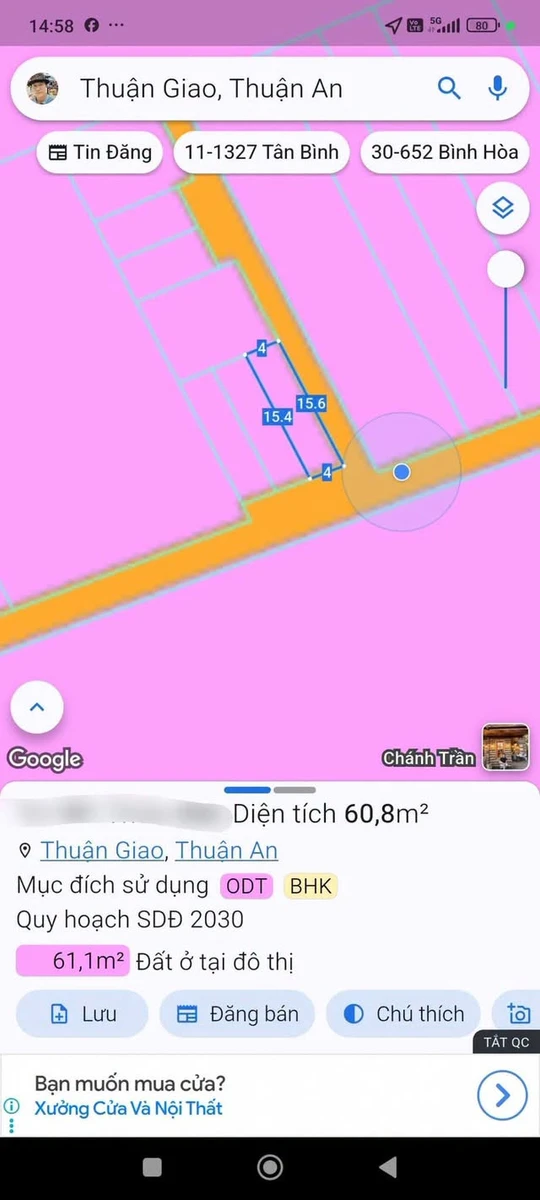Tap the Đăng bán button
The image size is (540, 1200).
(x=237, y=1014)
